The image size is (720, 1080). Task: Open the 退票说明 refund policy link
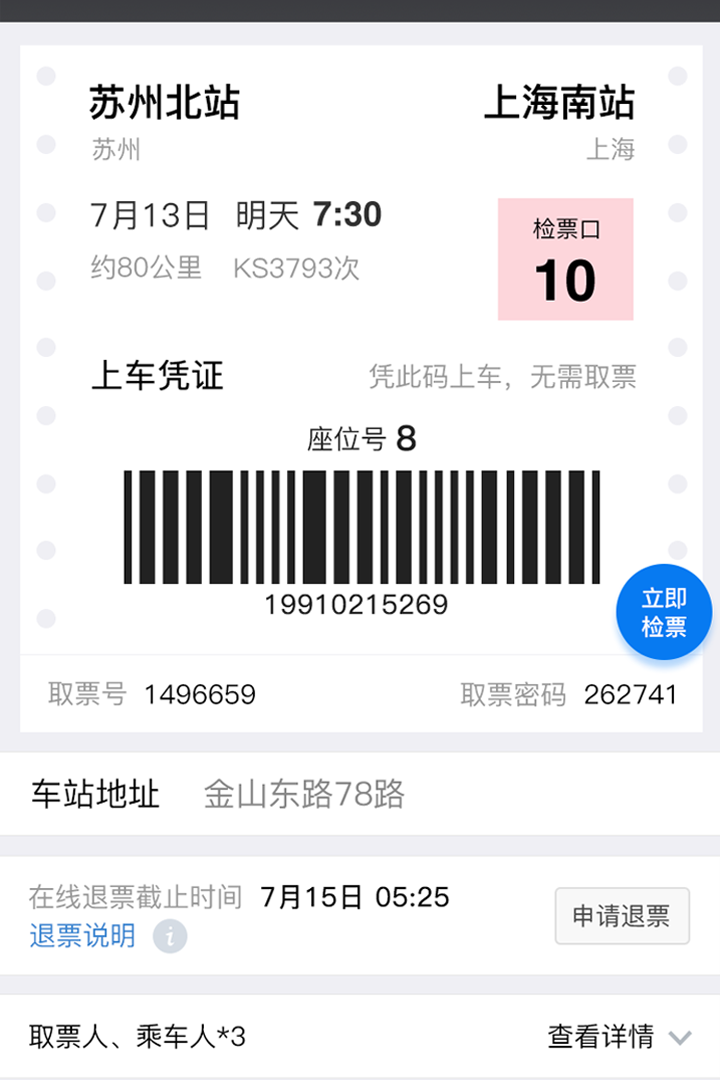point(82,936)
